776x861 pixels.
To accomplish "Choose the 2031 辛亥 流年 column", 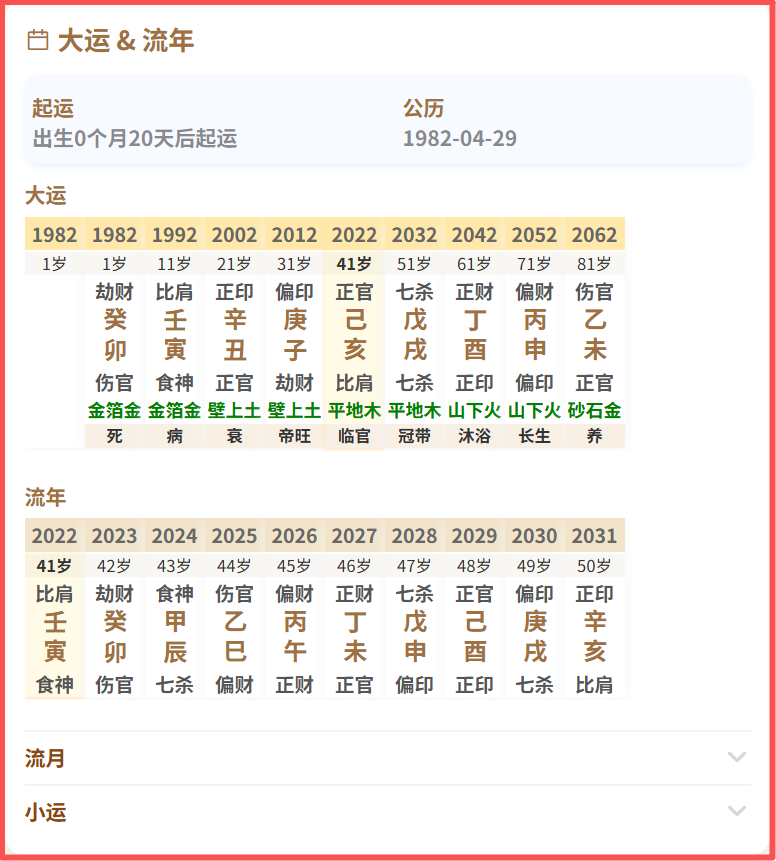I will (x=595, y=637).
